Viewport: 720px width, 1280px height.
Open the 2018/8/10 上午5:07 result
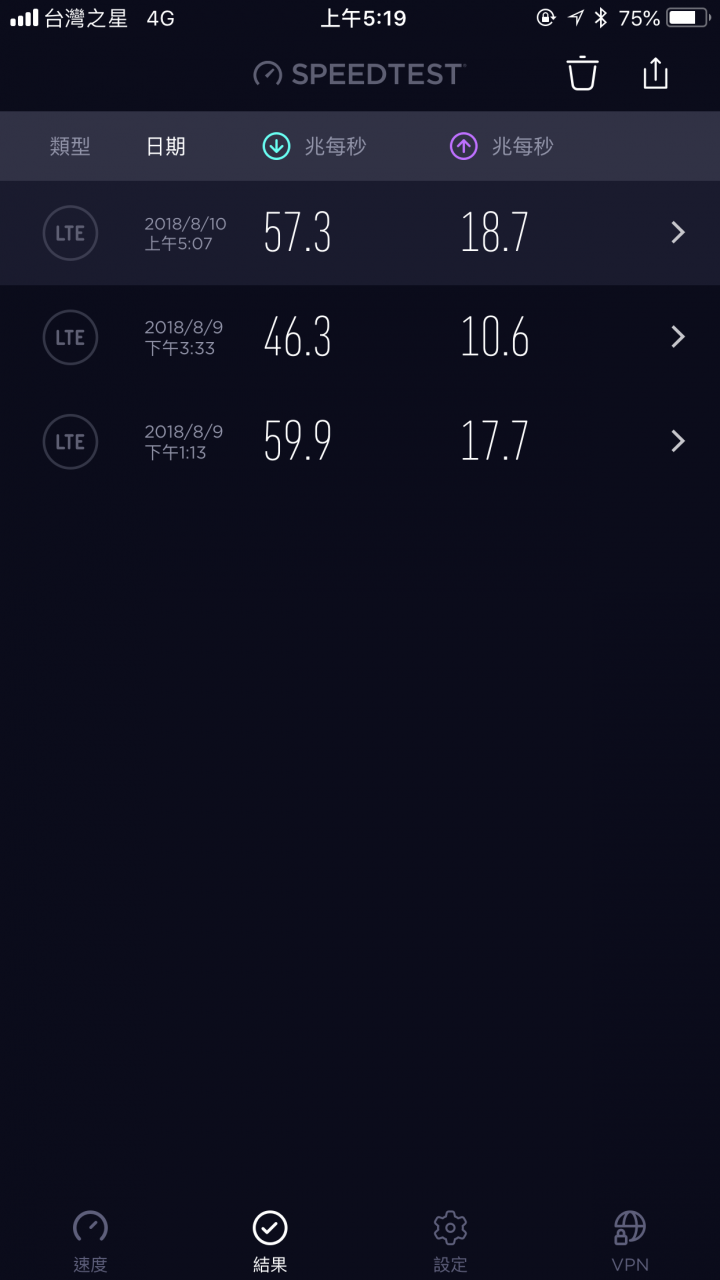coord(360,233)
